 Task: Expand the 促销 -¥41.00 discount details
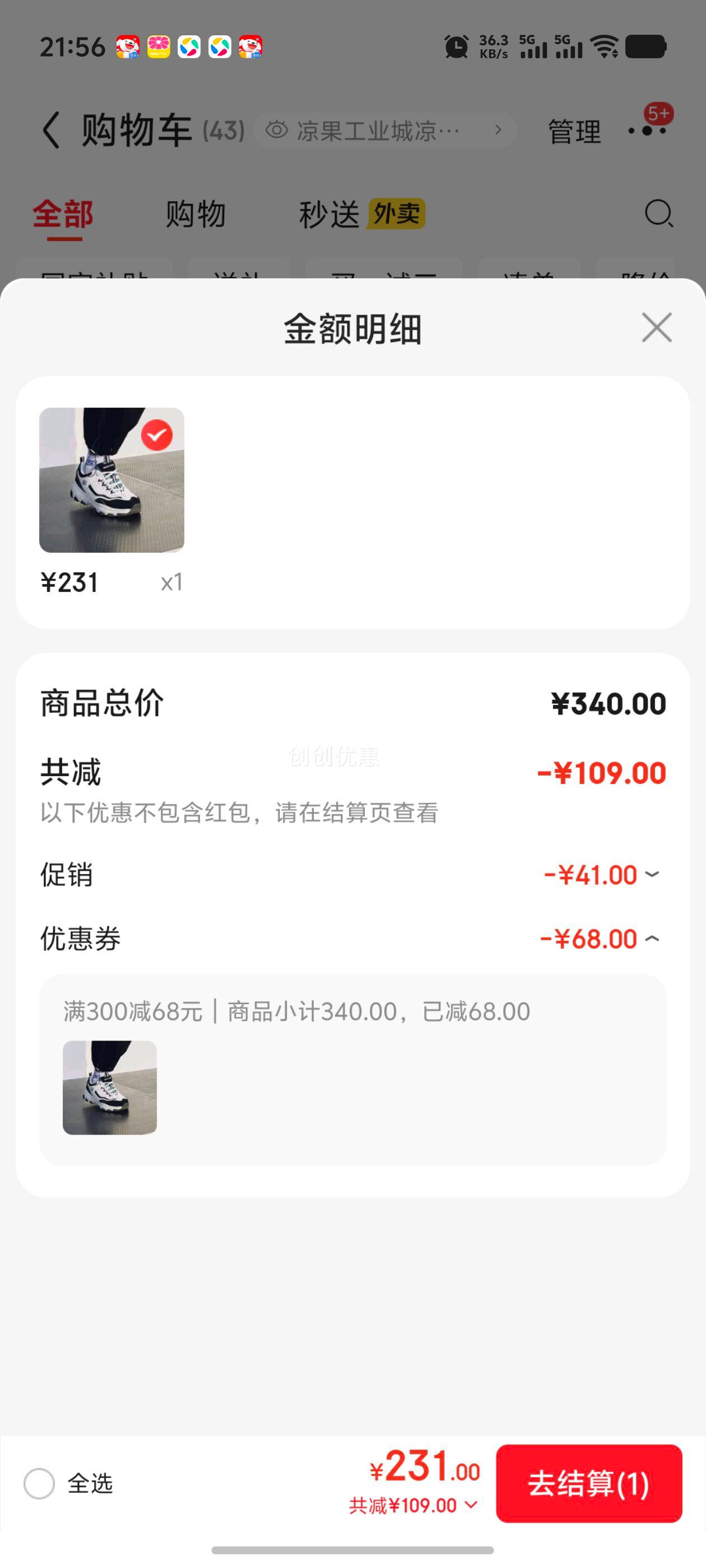[x=652, y=875]
